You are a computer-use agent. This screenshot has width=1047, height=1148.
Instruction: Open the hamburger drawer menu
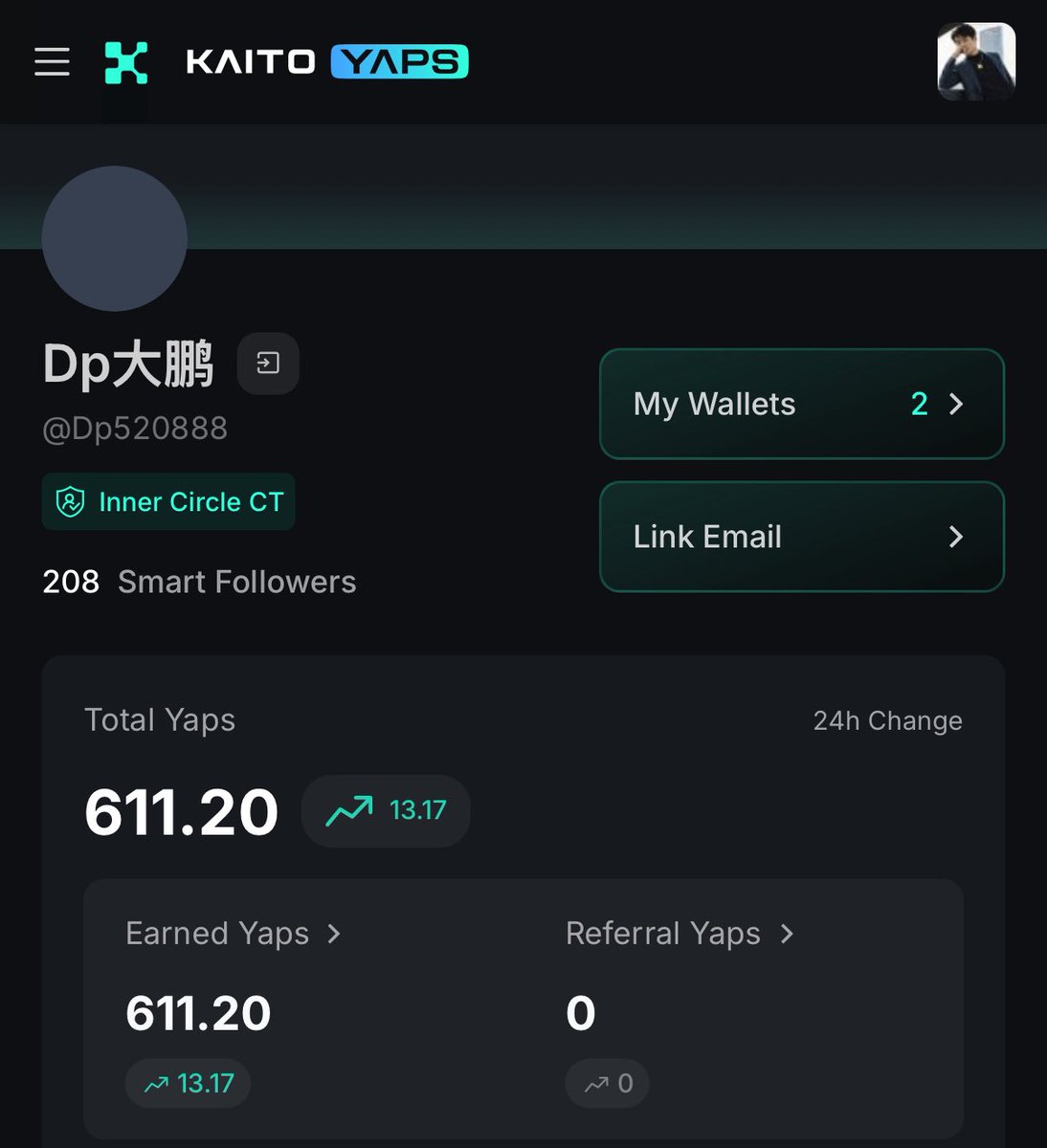click(52, 62)
